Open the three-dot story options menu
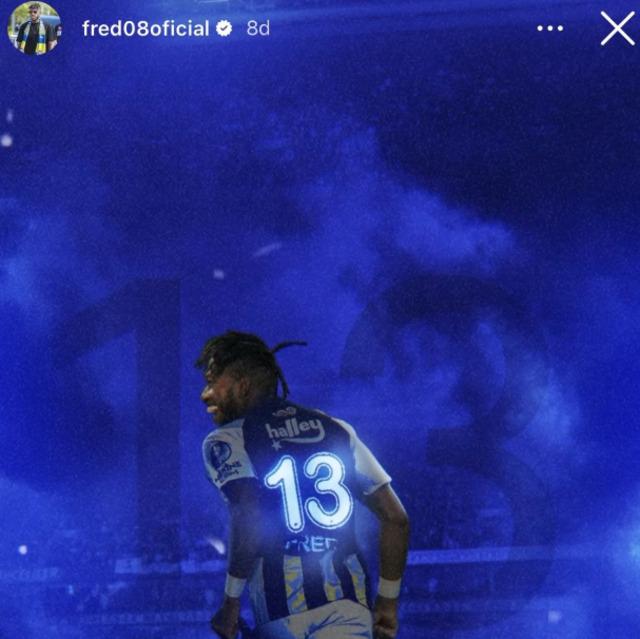 coord(550,28)
